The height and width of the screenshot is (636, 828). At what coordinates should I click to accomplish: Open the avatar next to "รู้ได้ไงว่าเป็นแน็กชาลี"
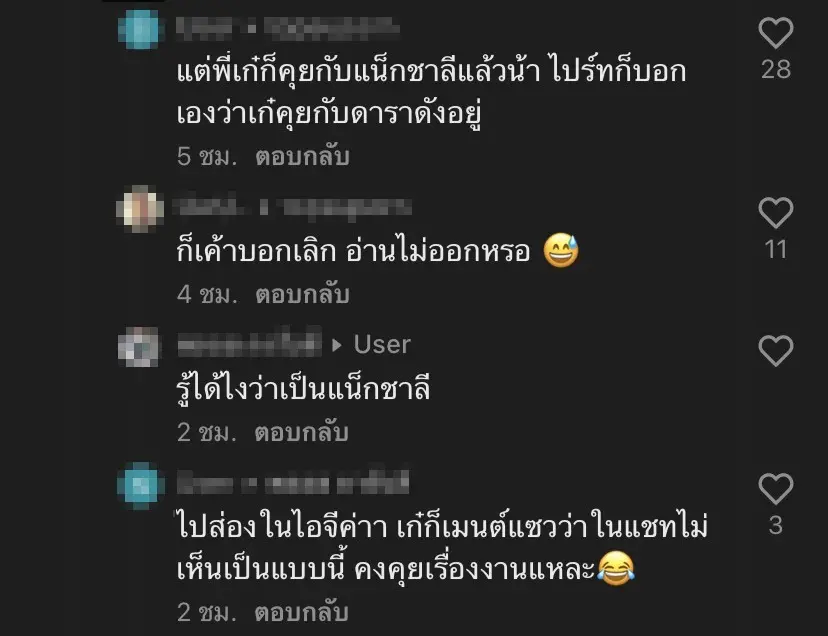138,346
